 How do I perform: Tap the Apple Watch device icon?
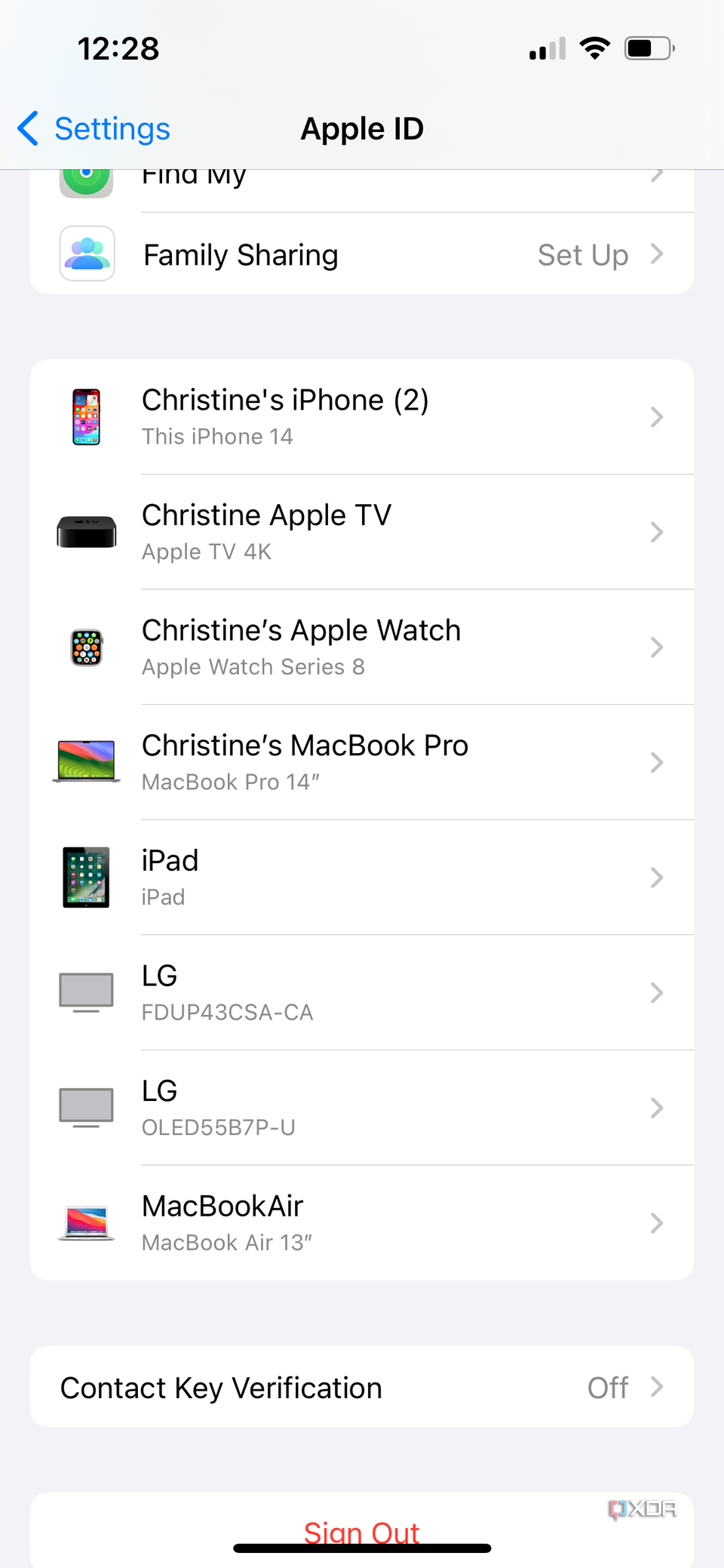coord(86,647)
